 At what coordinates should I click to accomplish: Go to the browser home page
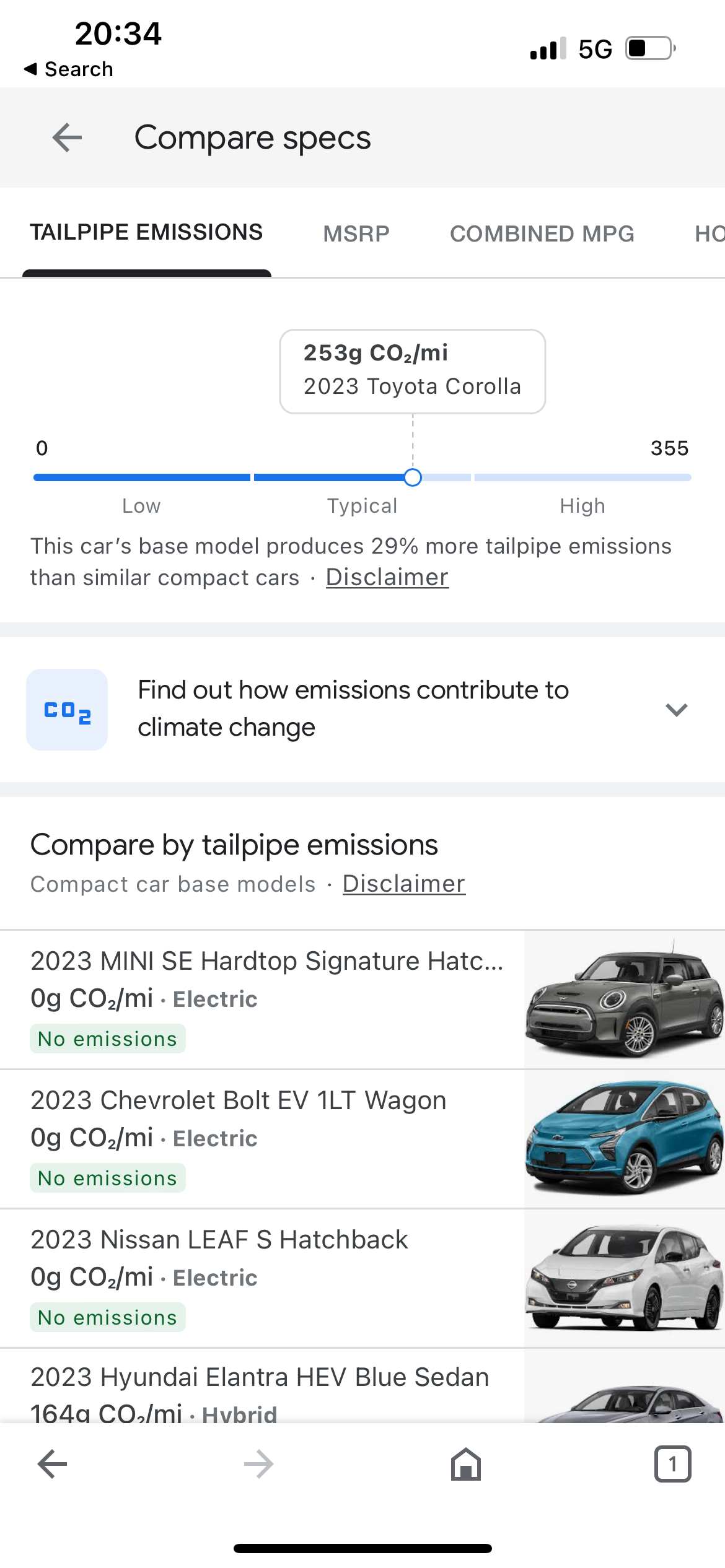coord(466,1464)
